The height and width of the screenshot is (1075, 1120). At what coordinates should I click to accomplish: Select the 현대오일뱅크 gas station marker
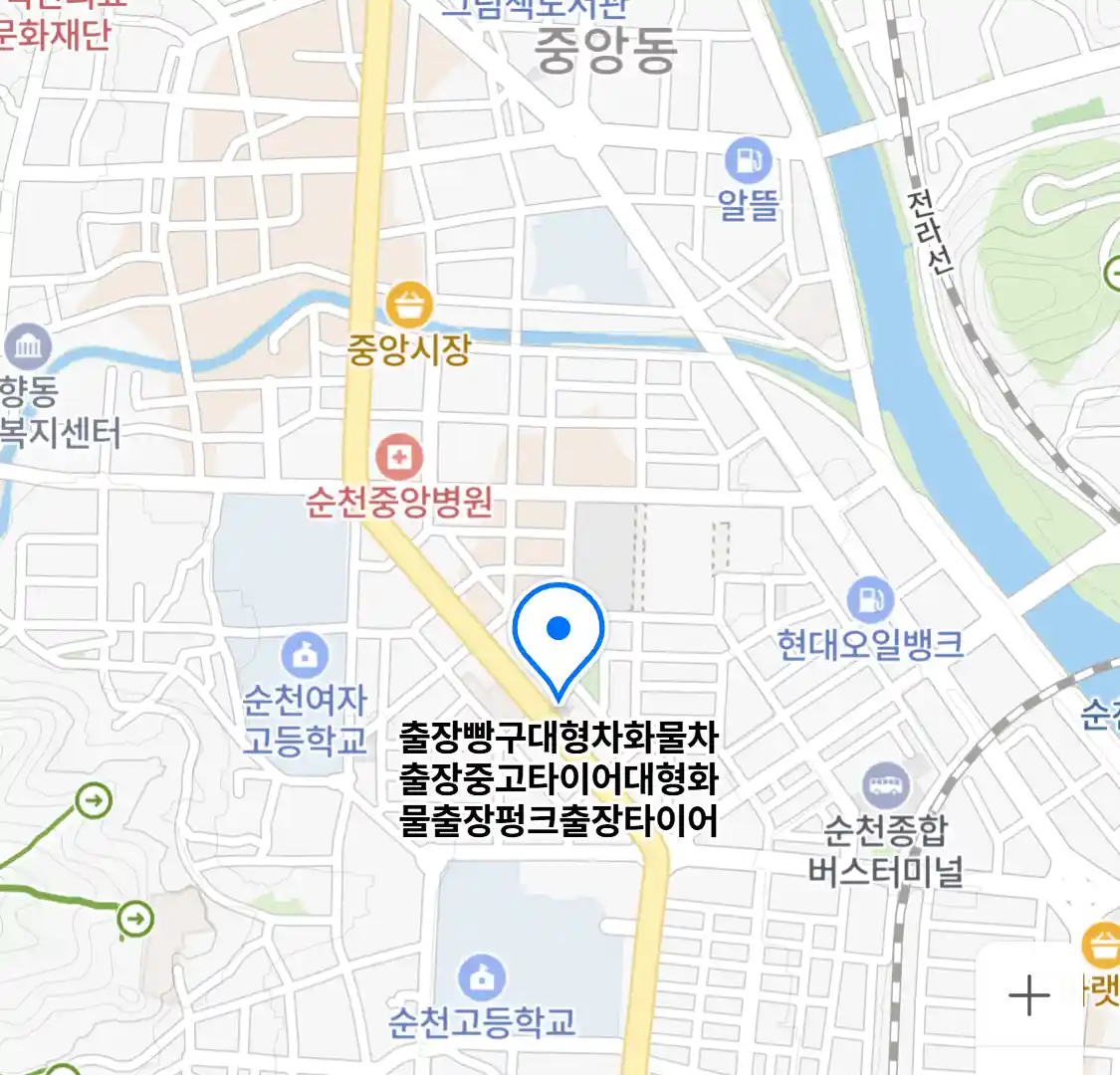pyautogui.click(x=871, y=600)
